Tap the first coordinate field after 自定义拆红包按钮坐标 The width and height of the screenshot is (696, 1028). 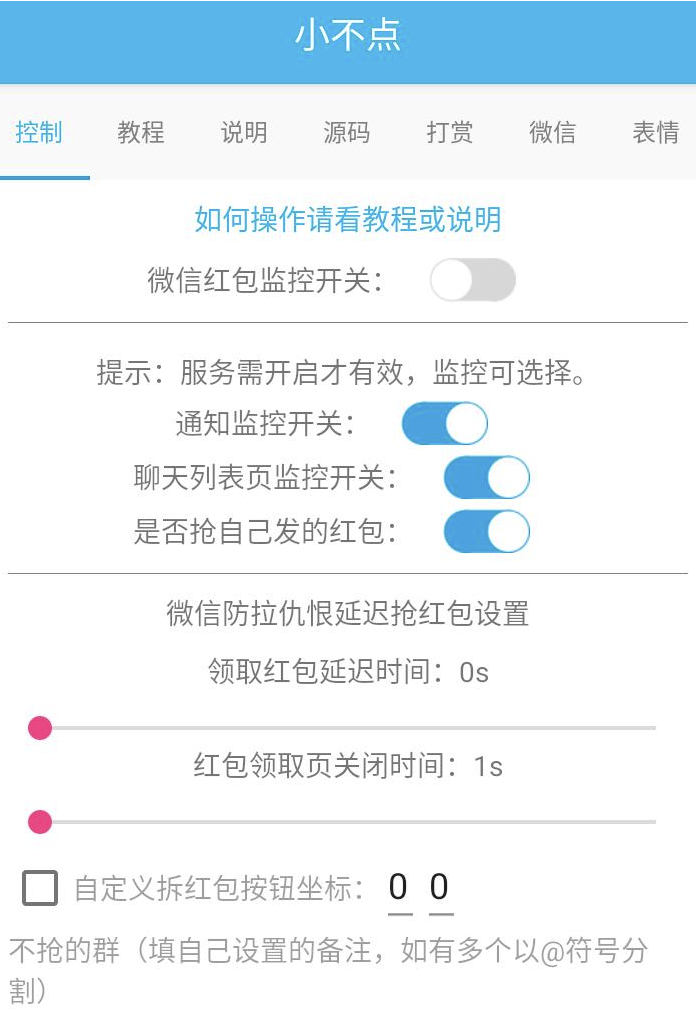[399, 888]
